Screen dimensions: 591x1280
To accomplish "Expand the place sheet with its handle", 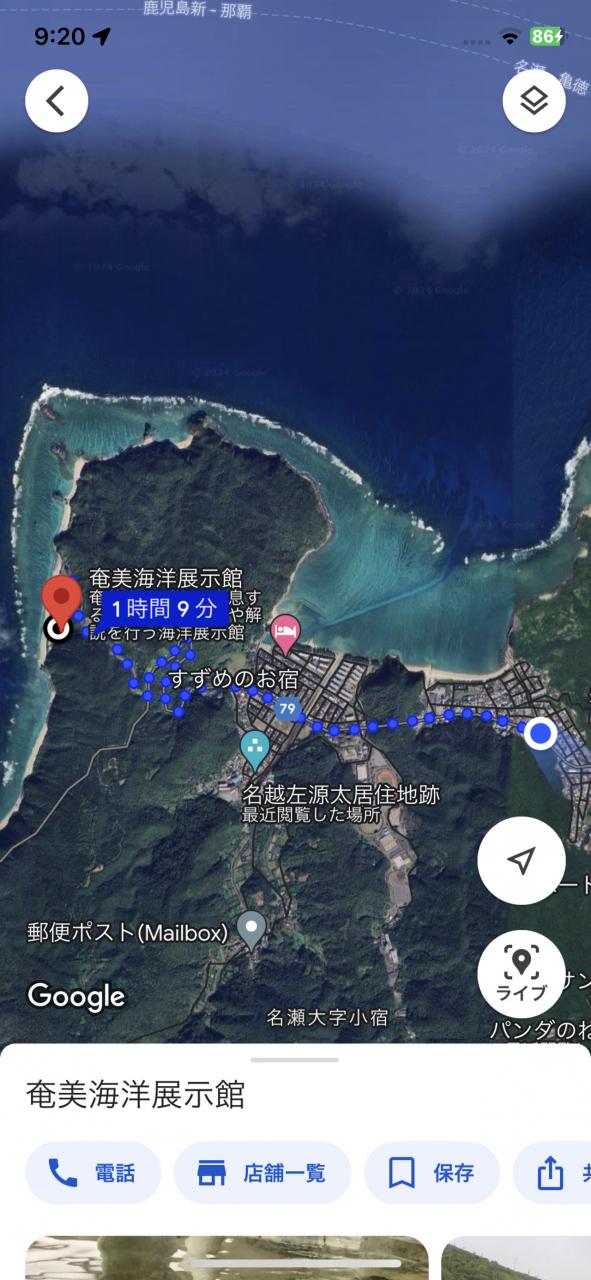I will (x=295, y=1060).
